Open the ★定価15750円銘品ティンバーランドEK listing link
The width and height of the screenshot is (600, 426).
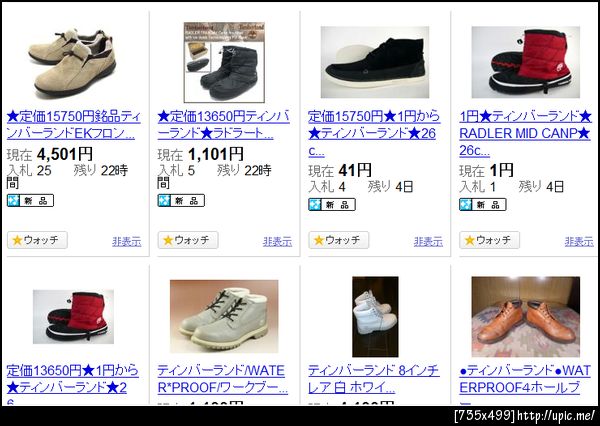coord(73,124)
